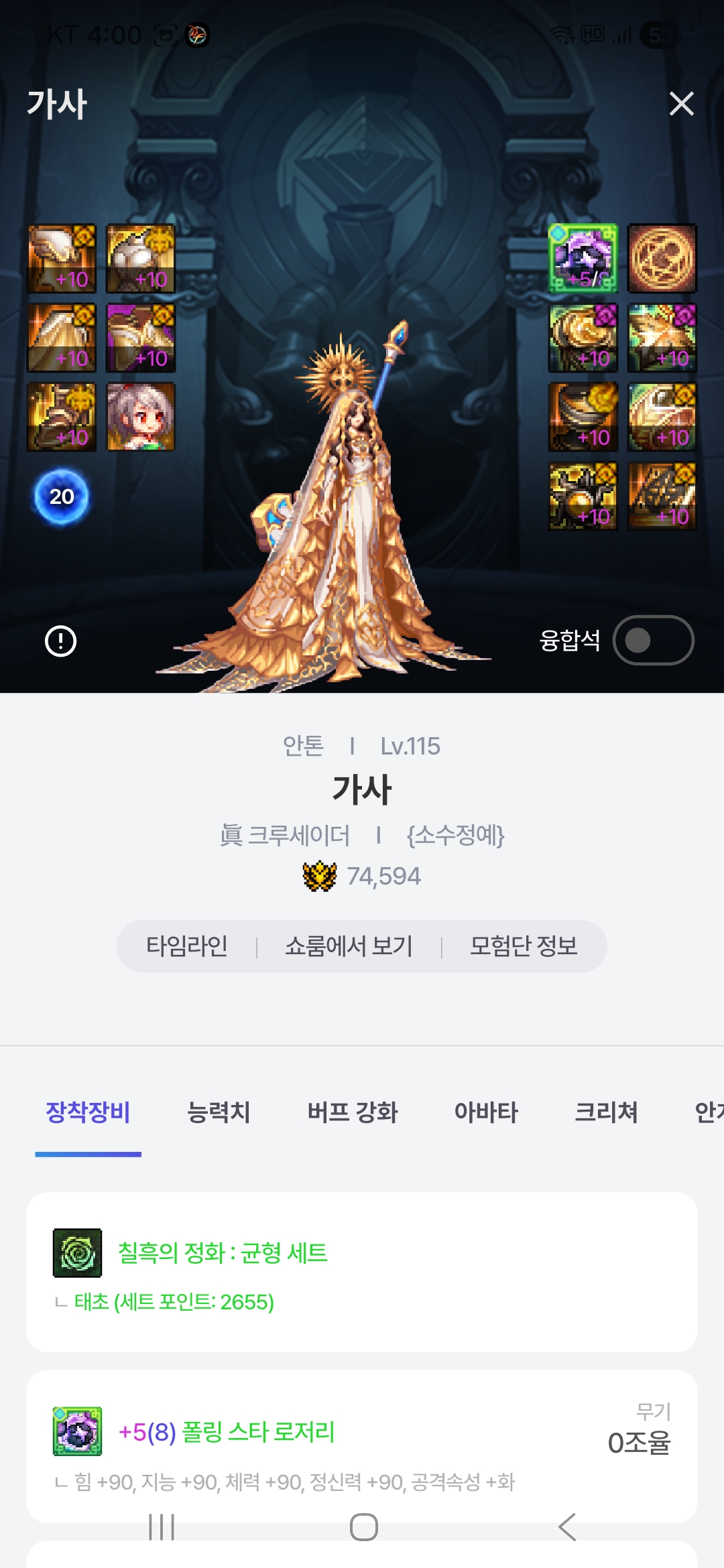This screenshot has width=724, height=1568.
Task: Tap 쇼룸에서 보기
Action: pos(349,946)
